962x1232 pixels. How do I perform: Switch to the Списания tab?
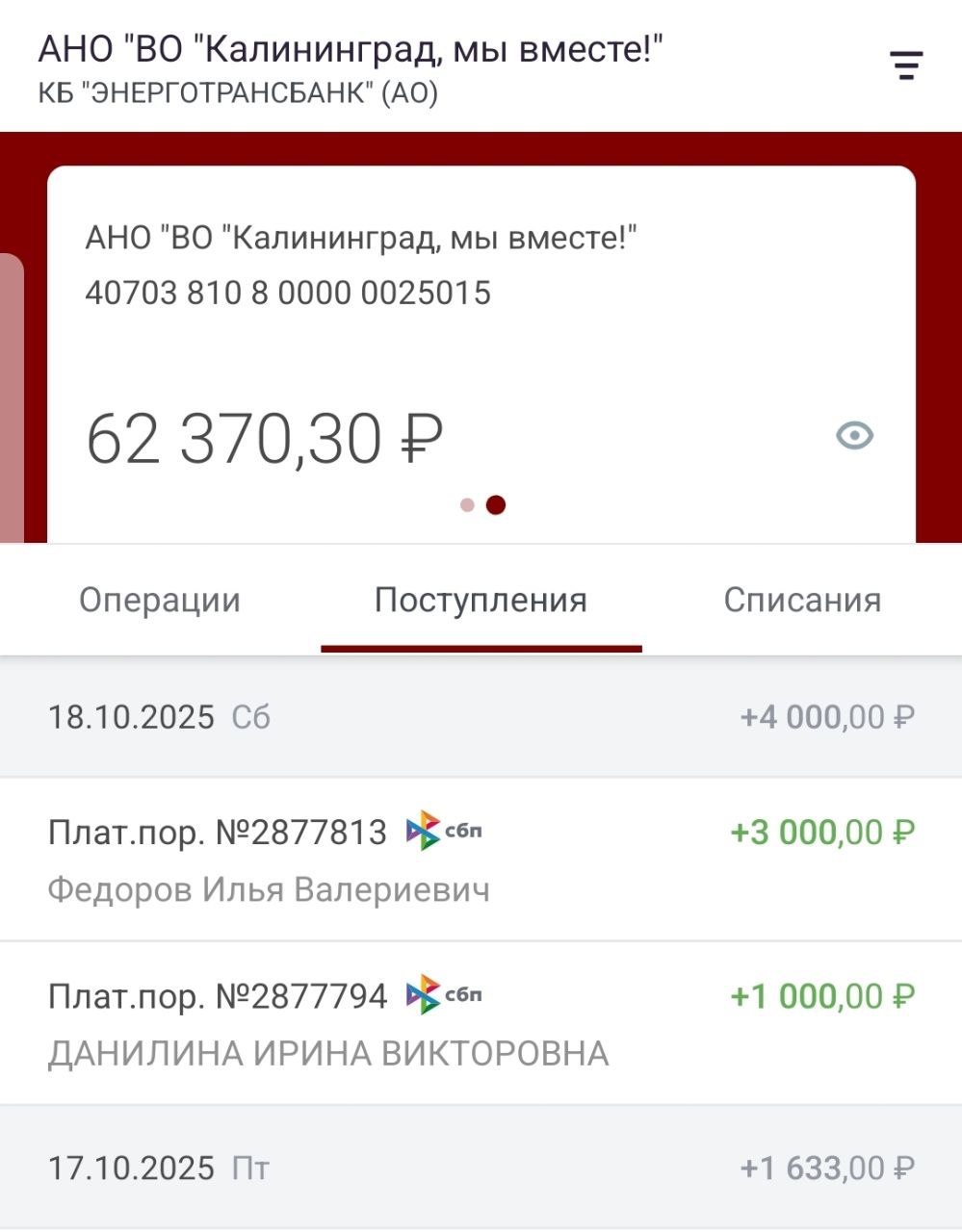click(802, 600)
